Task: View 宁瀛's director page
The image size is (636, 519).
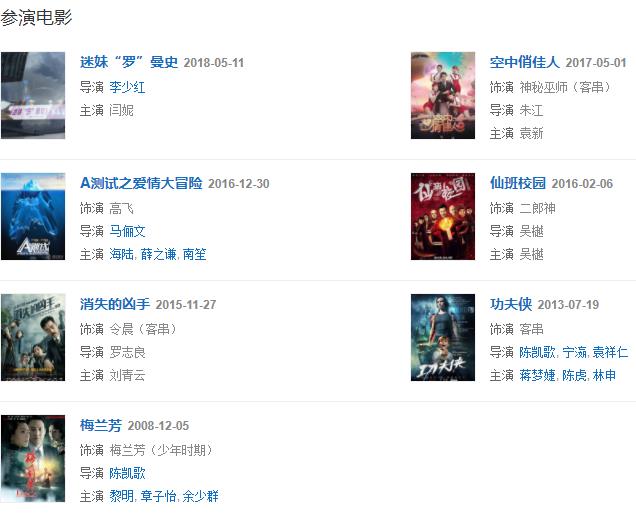Action: click(574, 352)
